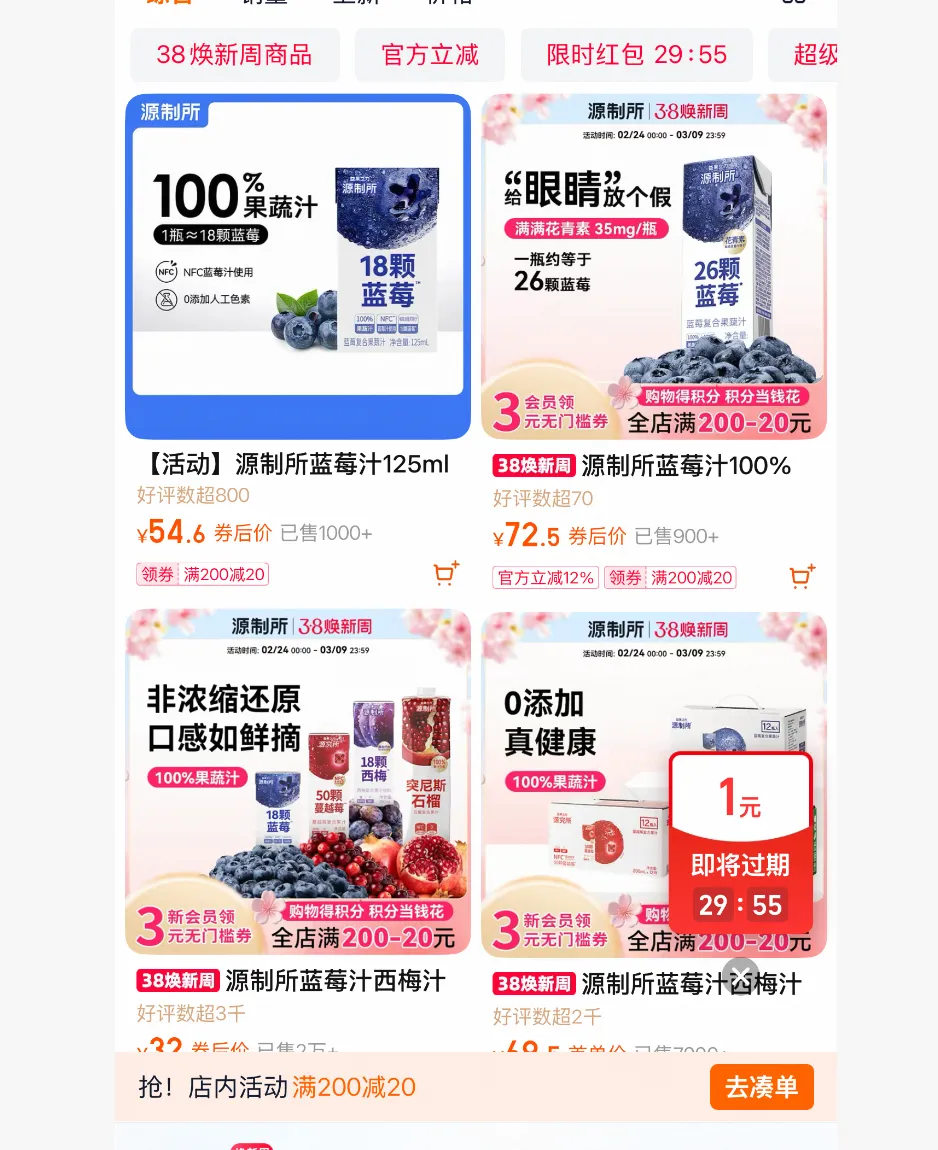Open the 【活动】源制所蓝莓汁125ml product
Image resolution: width=938 pixels, height=1150 pixels.
[x=298, y=268]
